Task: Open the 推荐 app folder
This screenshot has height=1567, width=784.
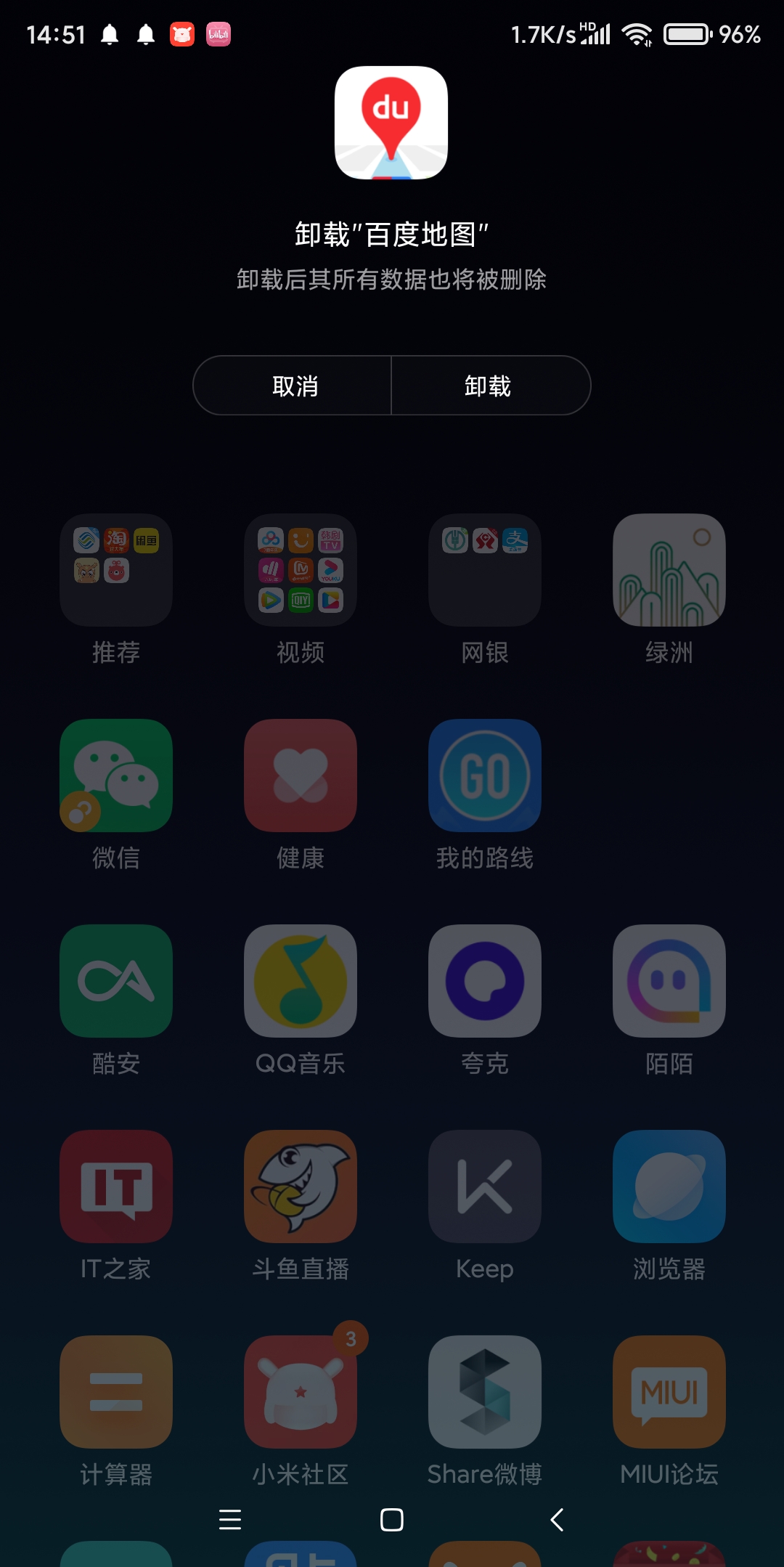Action: 116,571
